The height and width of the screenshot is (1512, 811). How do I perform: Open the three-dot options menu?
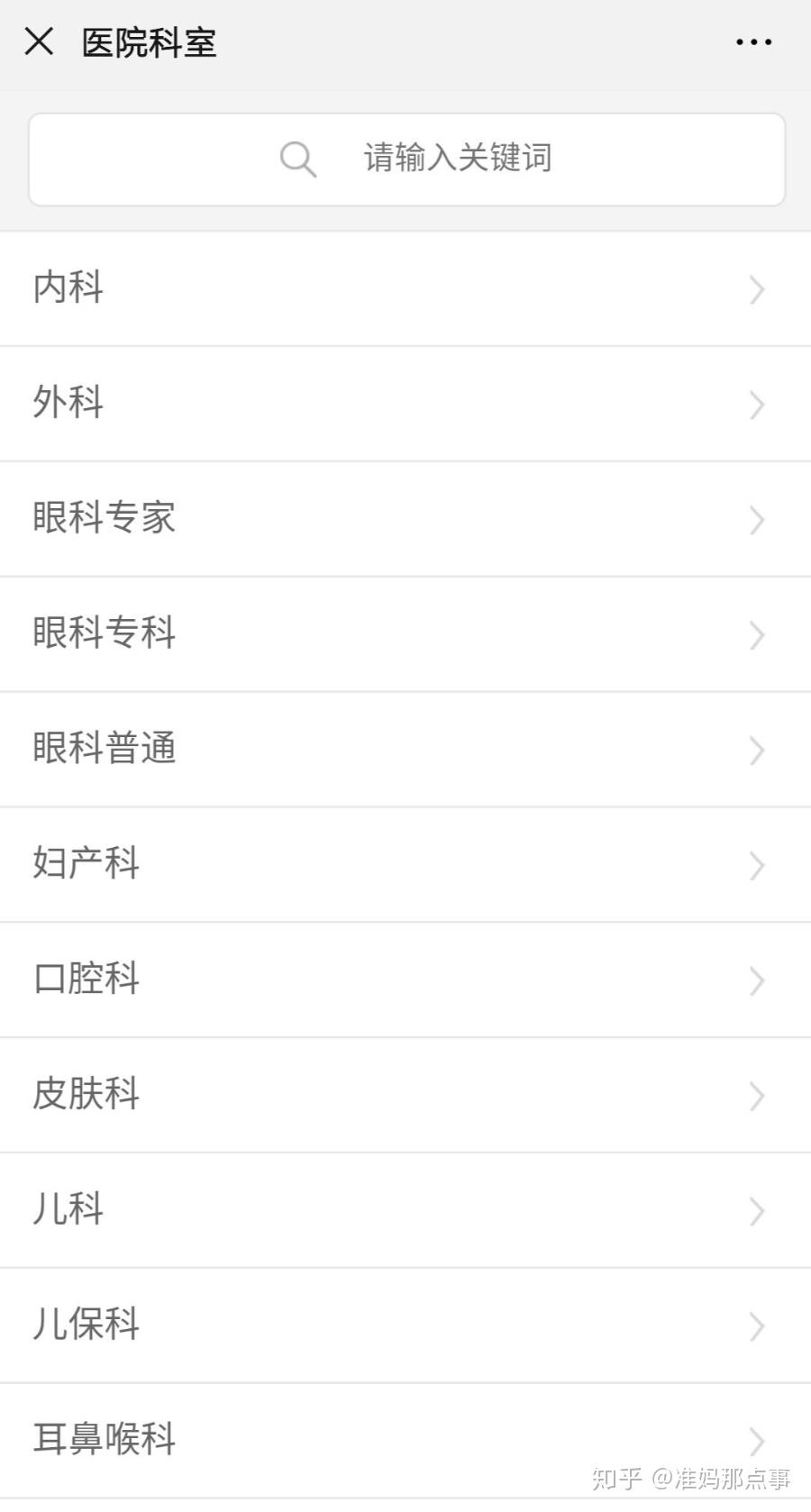click(x=752, y=41)
